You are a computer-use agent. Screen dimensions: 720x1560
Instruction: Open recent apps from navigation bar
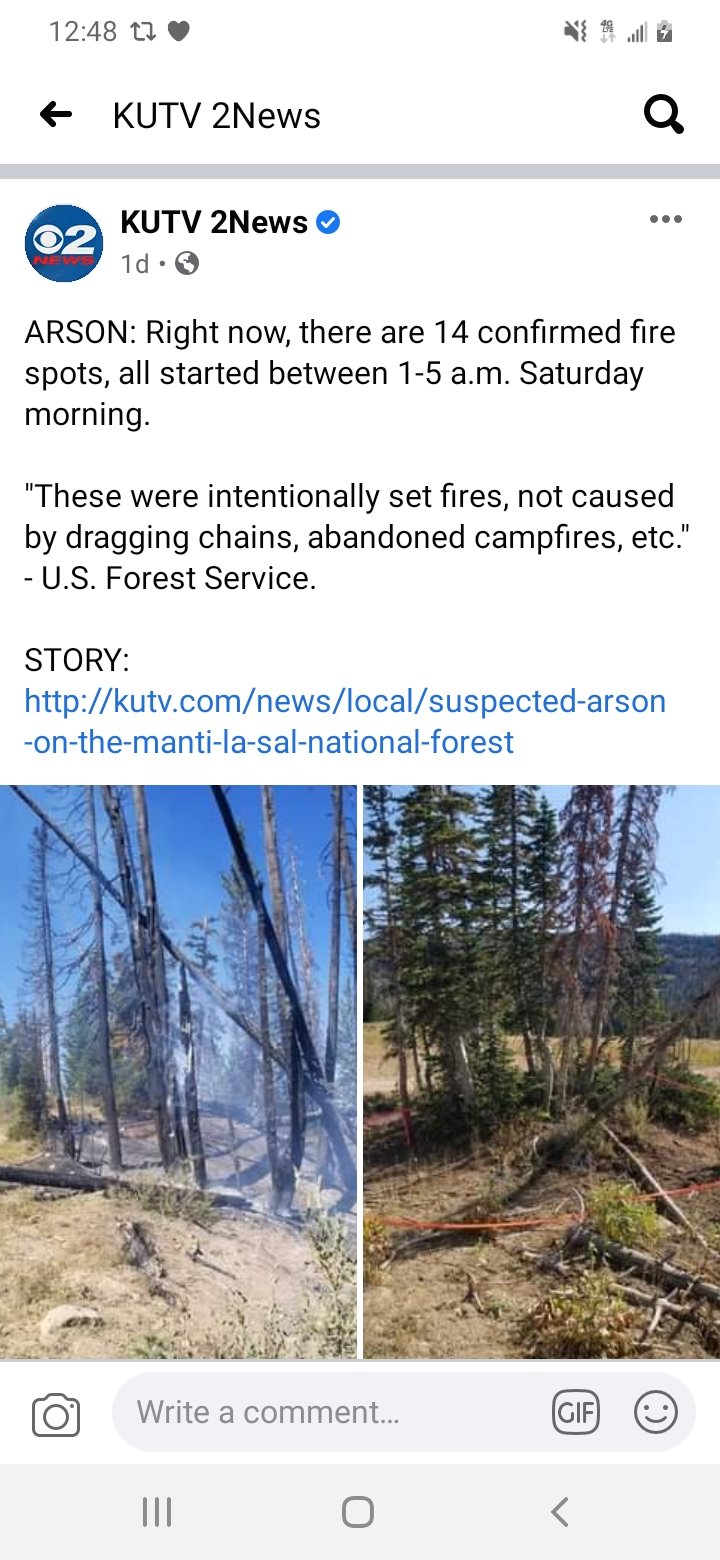click(157, 1512)
